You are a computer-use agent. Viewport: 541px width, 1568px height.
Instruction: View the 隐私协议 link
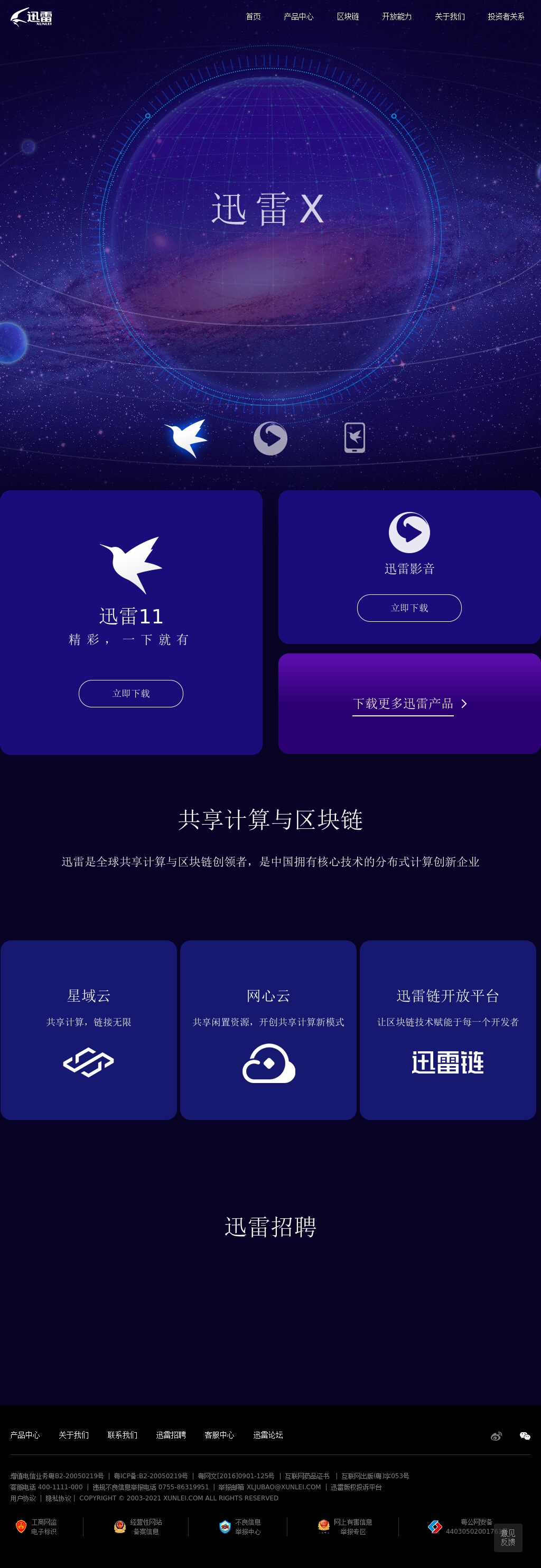(x=58, y=1498)
